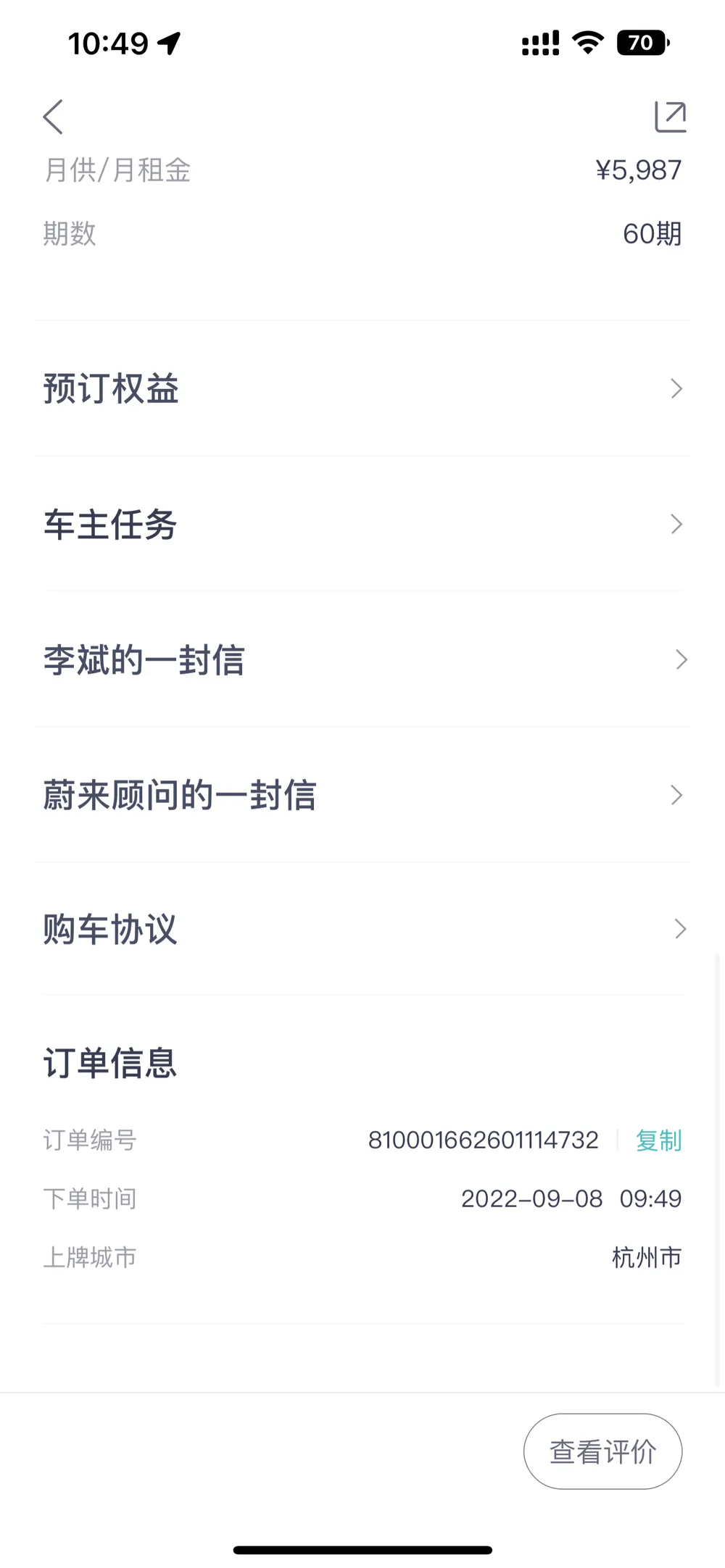The height and width of the screenshot is (1568, 725).
Task: Go back using the top-left arrow
Action: click(53, 117)
